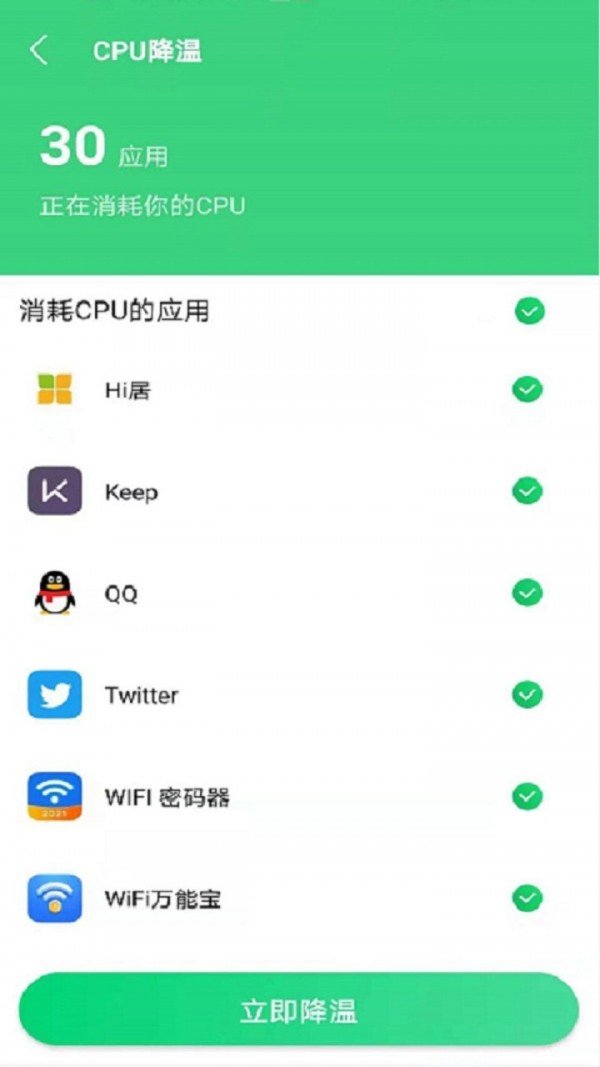Deselect Twitter from the cooling list

point(527,694)
